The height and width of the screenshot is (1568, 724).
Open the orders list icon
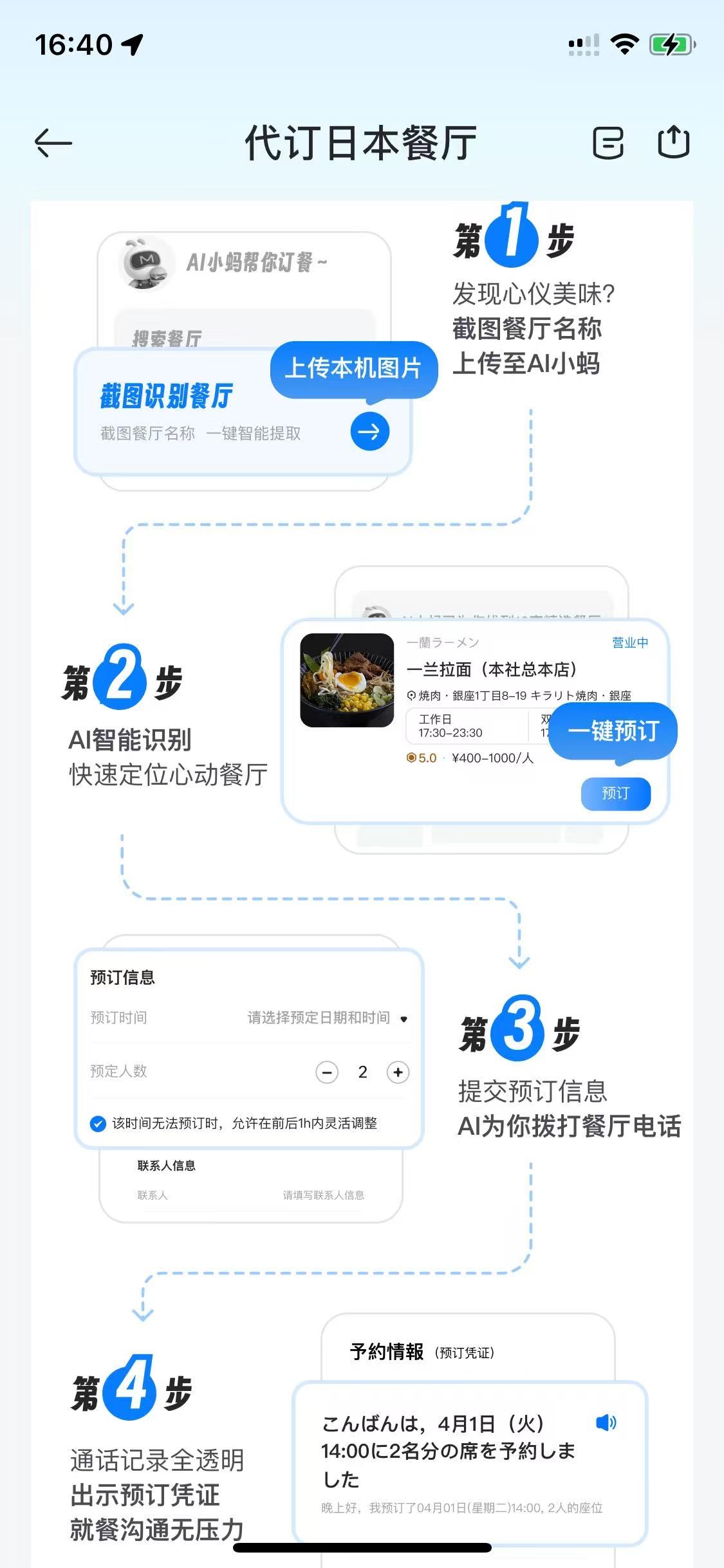point(608,142)
